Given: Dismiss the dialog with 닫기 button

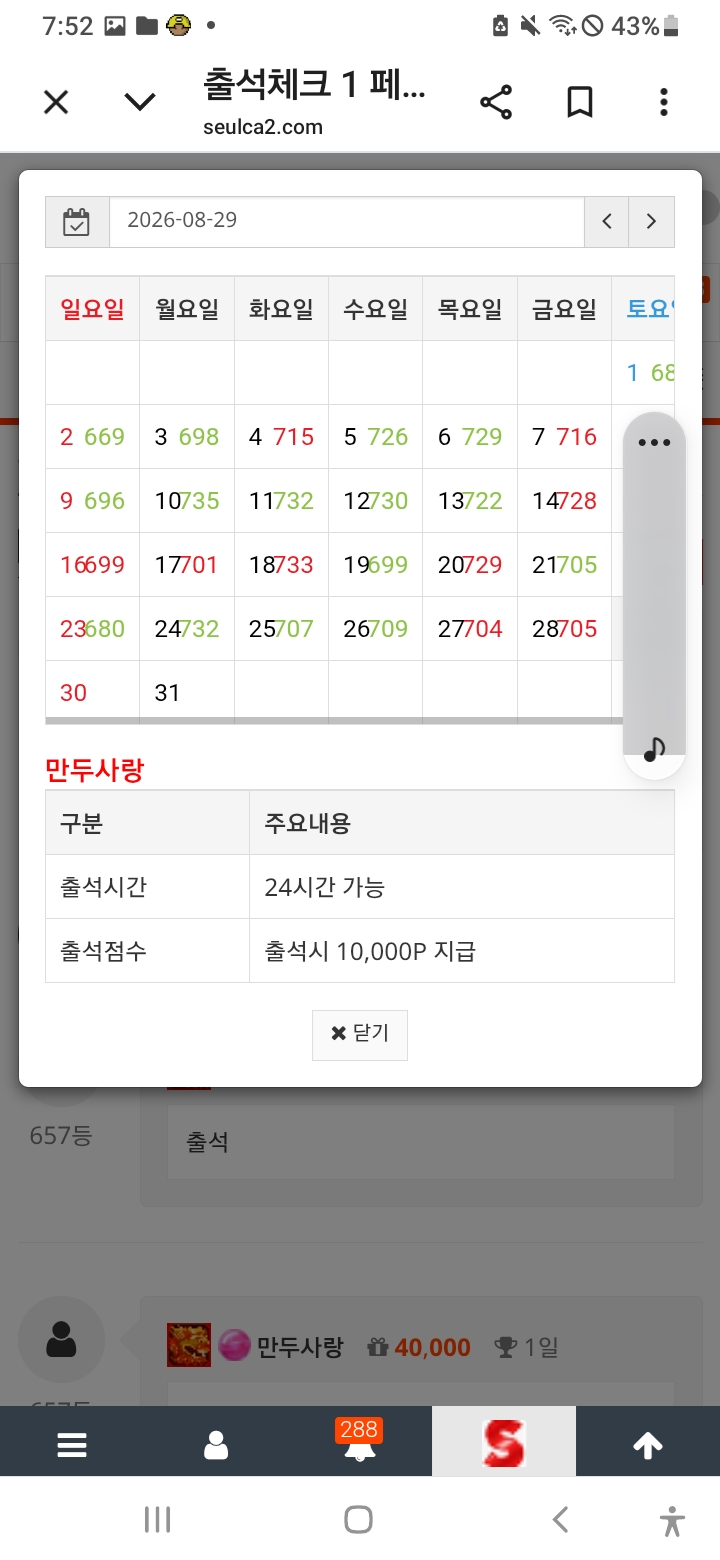Looking at the screenshot, I should click(360, 1034).
